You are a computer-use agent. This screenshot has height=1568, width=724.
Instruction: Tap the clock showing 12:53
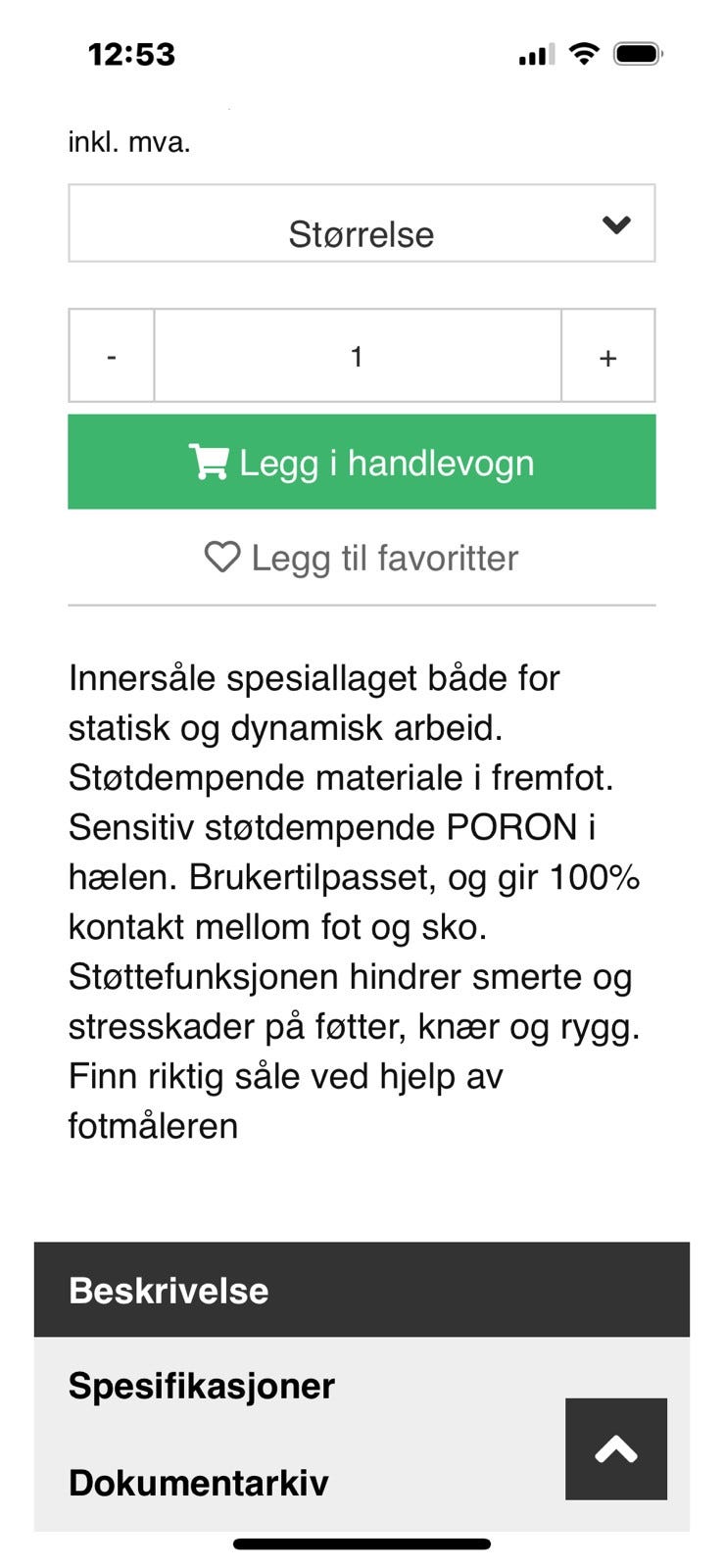[129, 54]
